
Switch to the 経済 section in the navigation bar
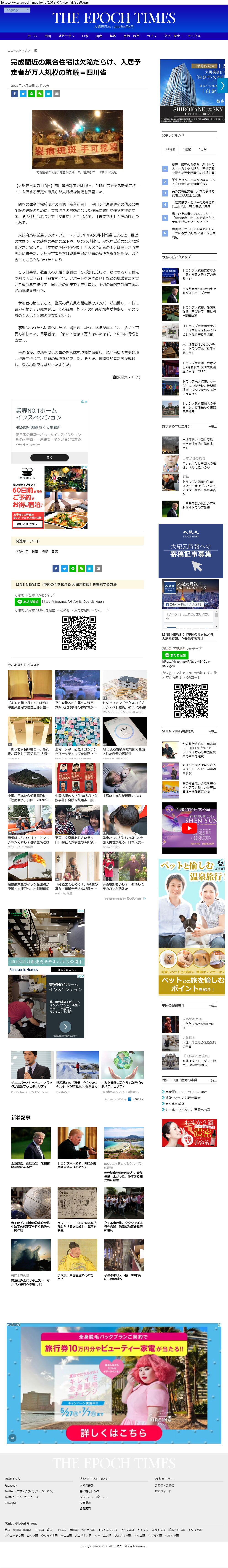point(112,36)
